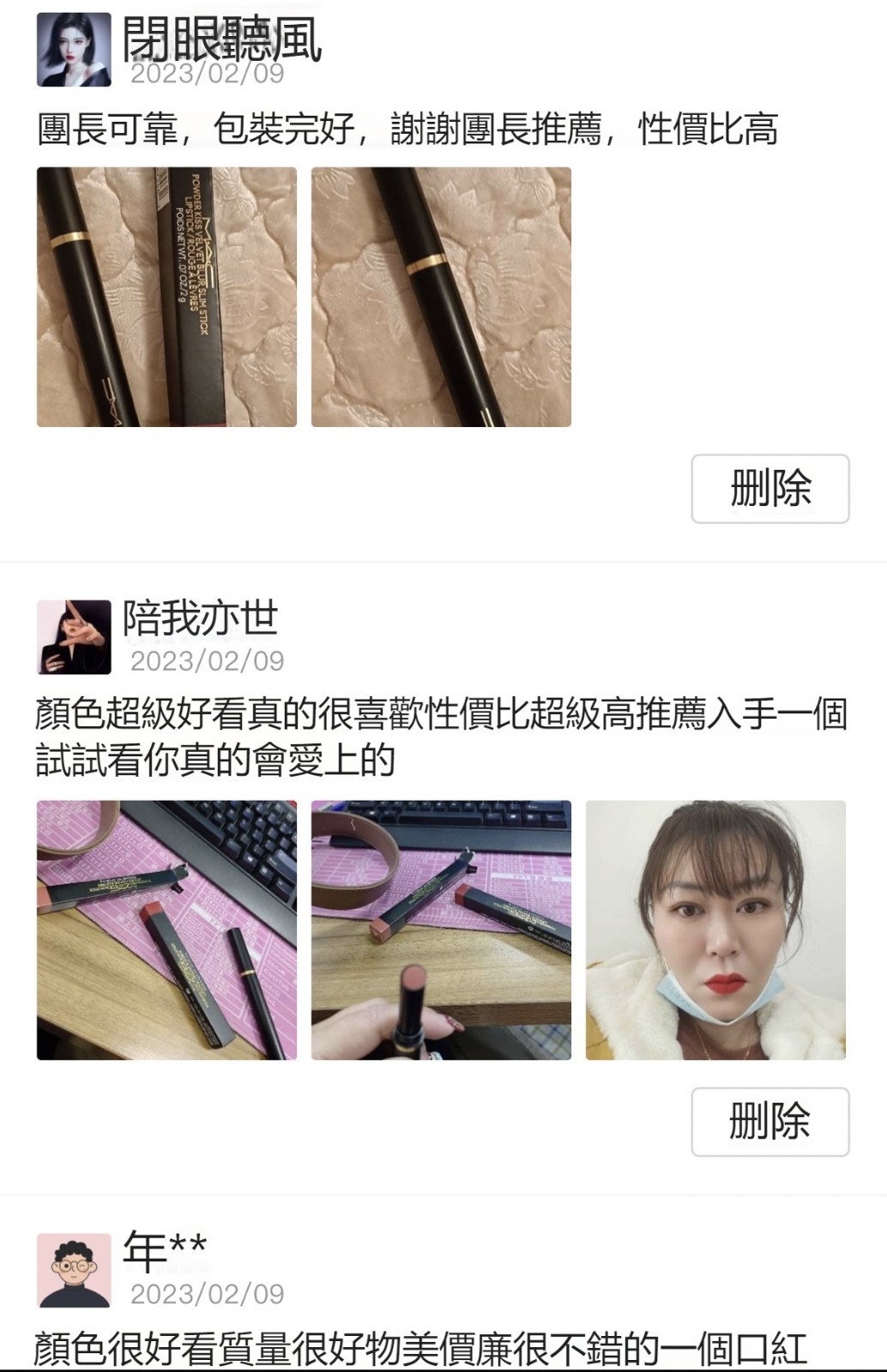The width and height of the screenshot is (887, 1372).
Task: Open 年** user avatar
Action: click(x=74, y=1270)
